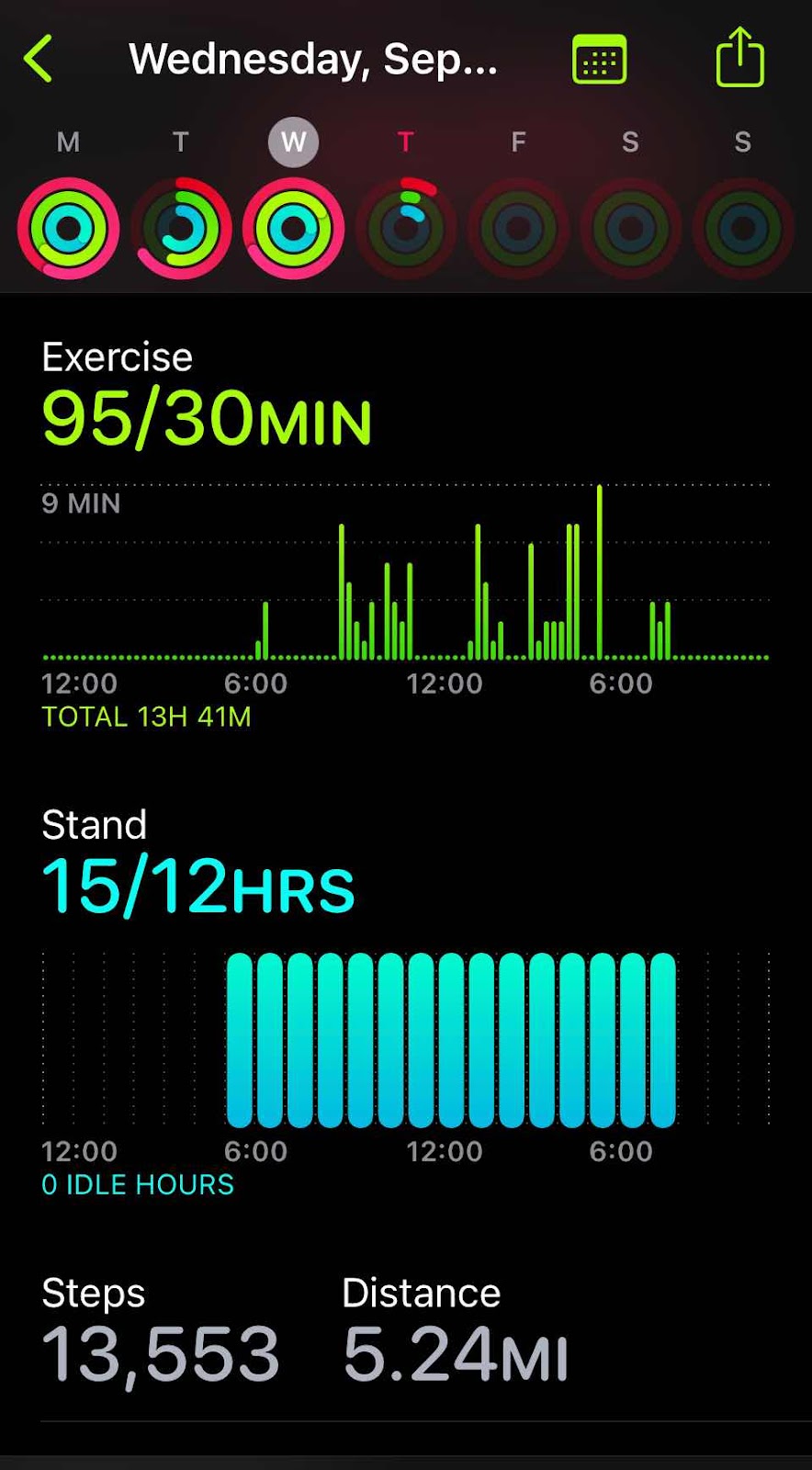Select Saturday's activity rings
812x1470 pixels.
click(x=630, y=229)
